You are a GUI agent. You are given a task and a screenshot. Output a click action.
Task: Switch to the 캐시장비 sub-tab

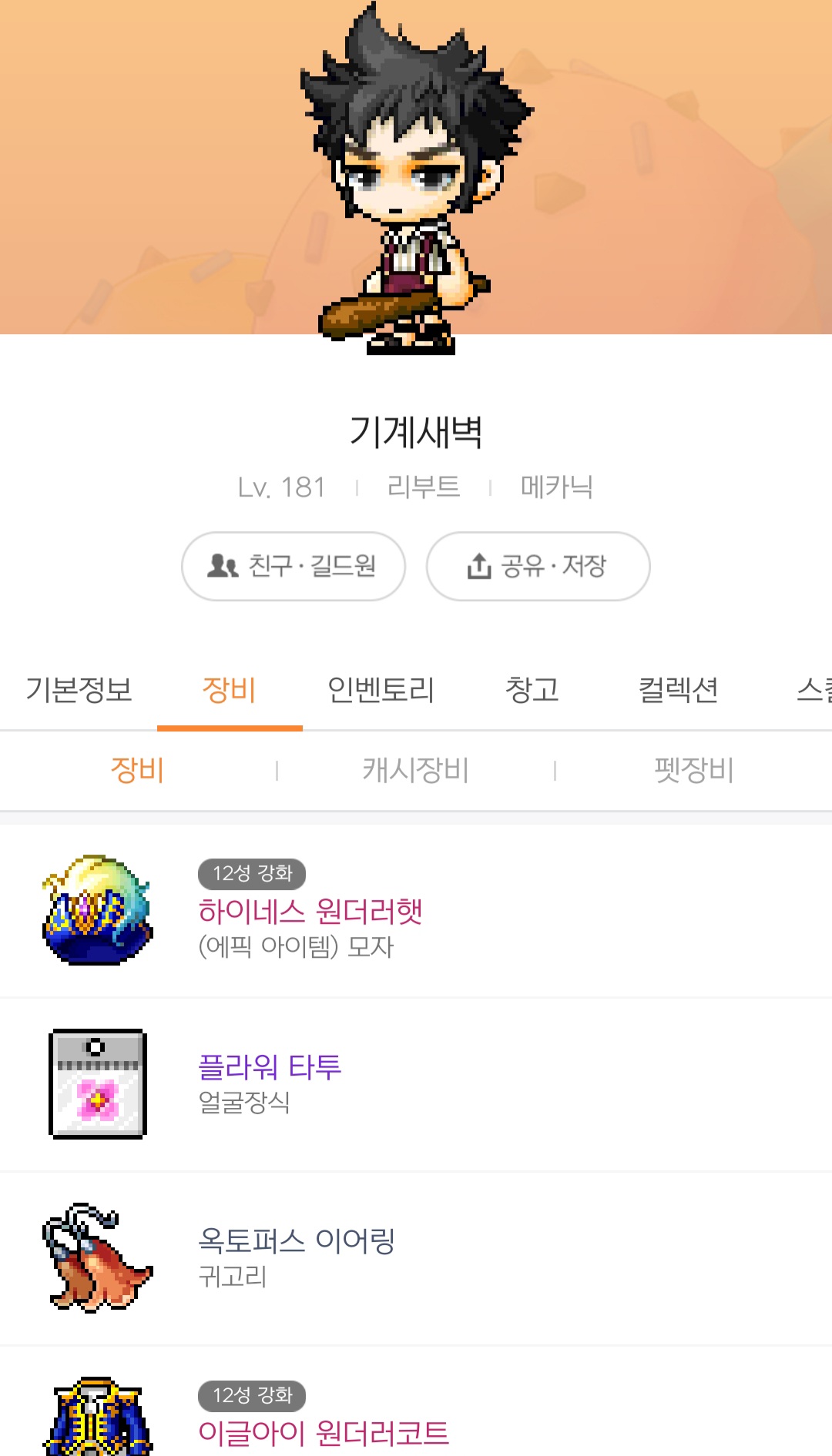pyautogui.click(x=416, y=770)
